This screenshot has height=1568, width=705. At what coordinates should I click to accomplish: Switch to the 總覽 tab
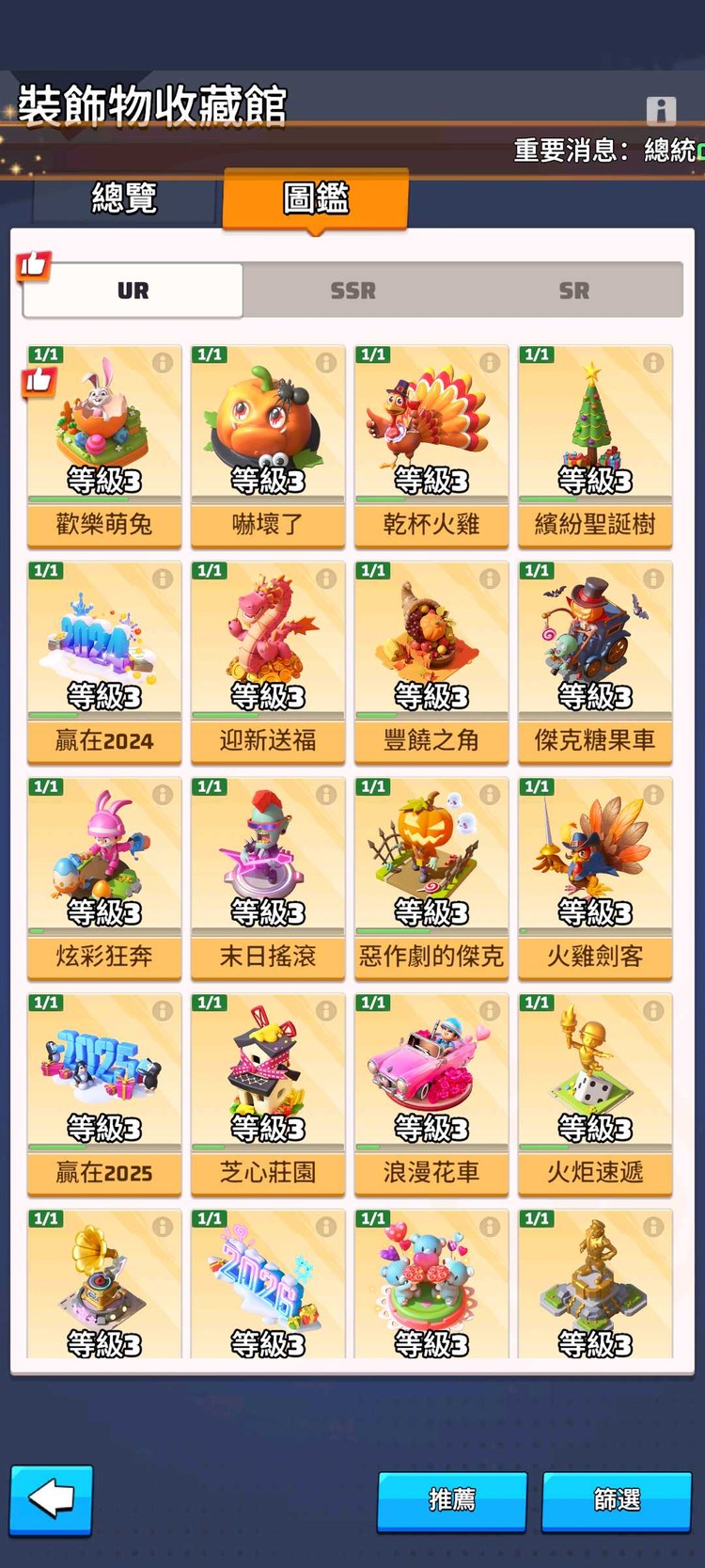(x=125, y=199)
